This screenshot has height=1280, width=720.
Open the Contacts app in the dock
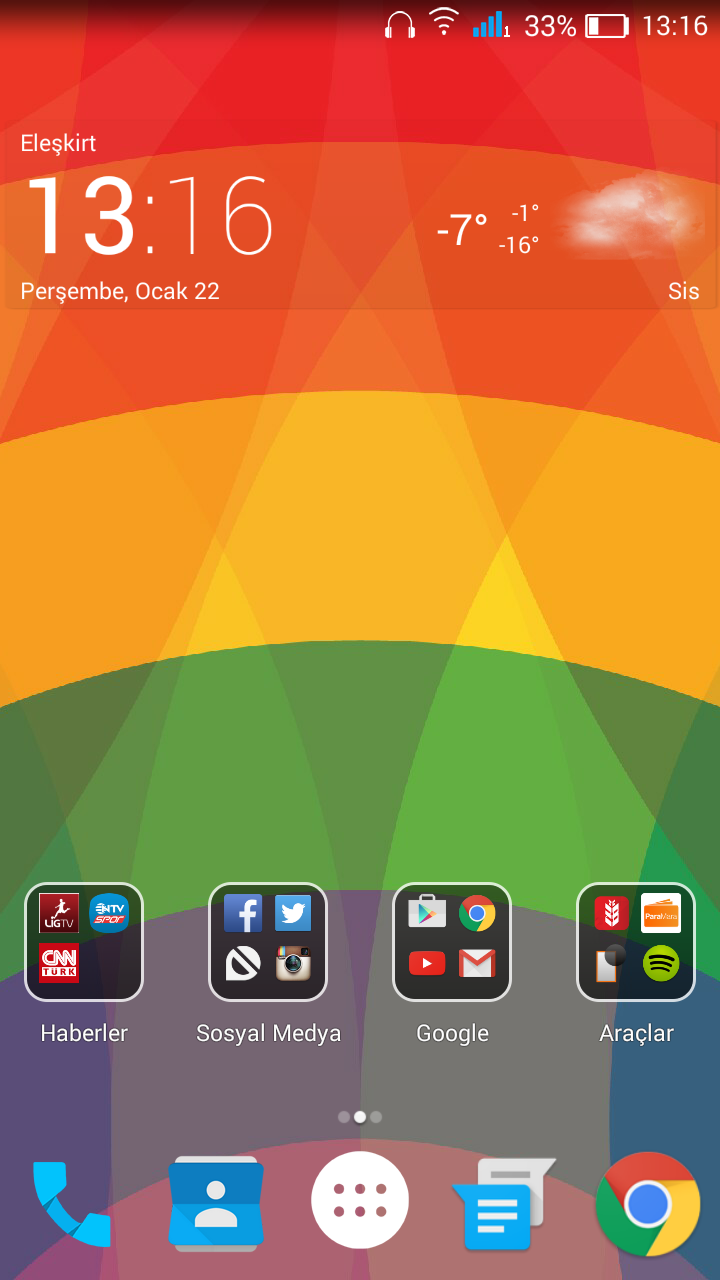point(215,1204)
